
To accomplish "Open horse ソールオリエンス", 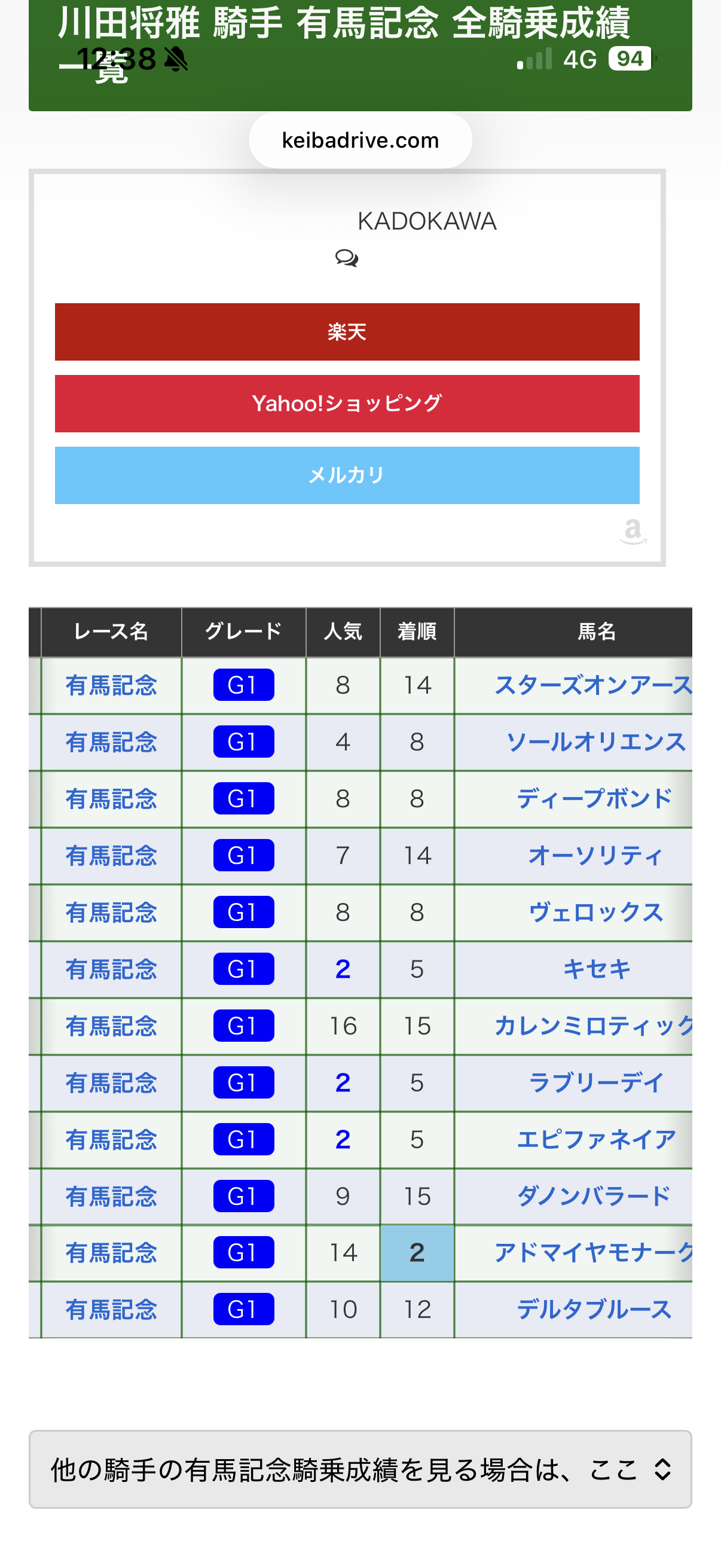I will 596,742.
